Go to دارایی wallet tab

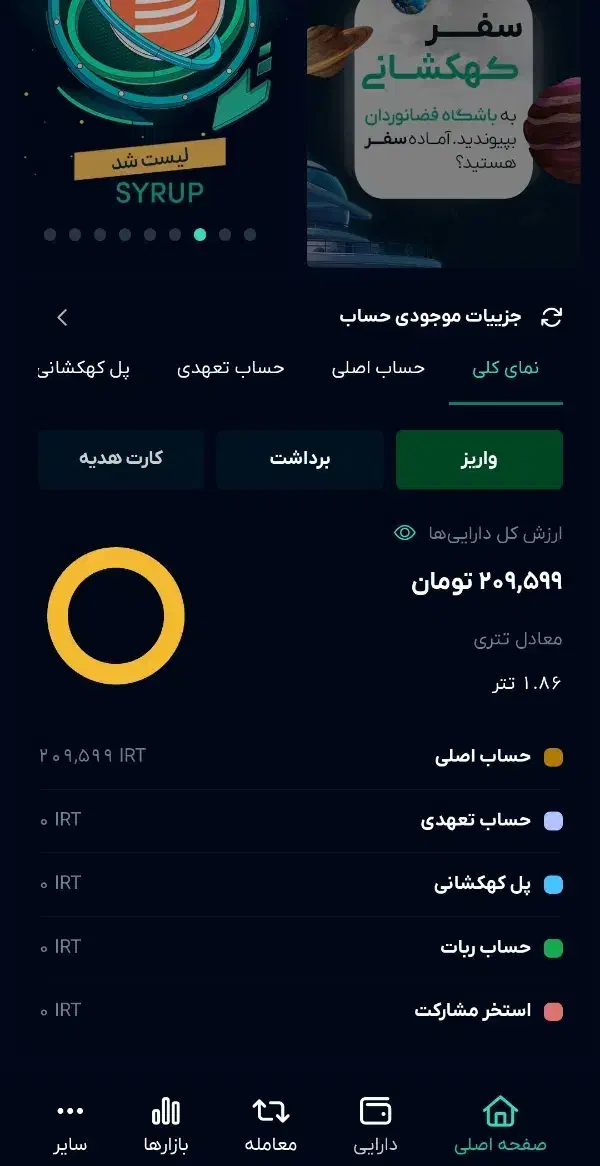click(375, 1124)
